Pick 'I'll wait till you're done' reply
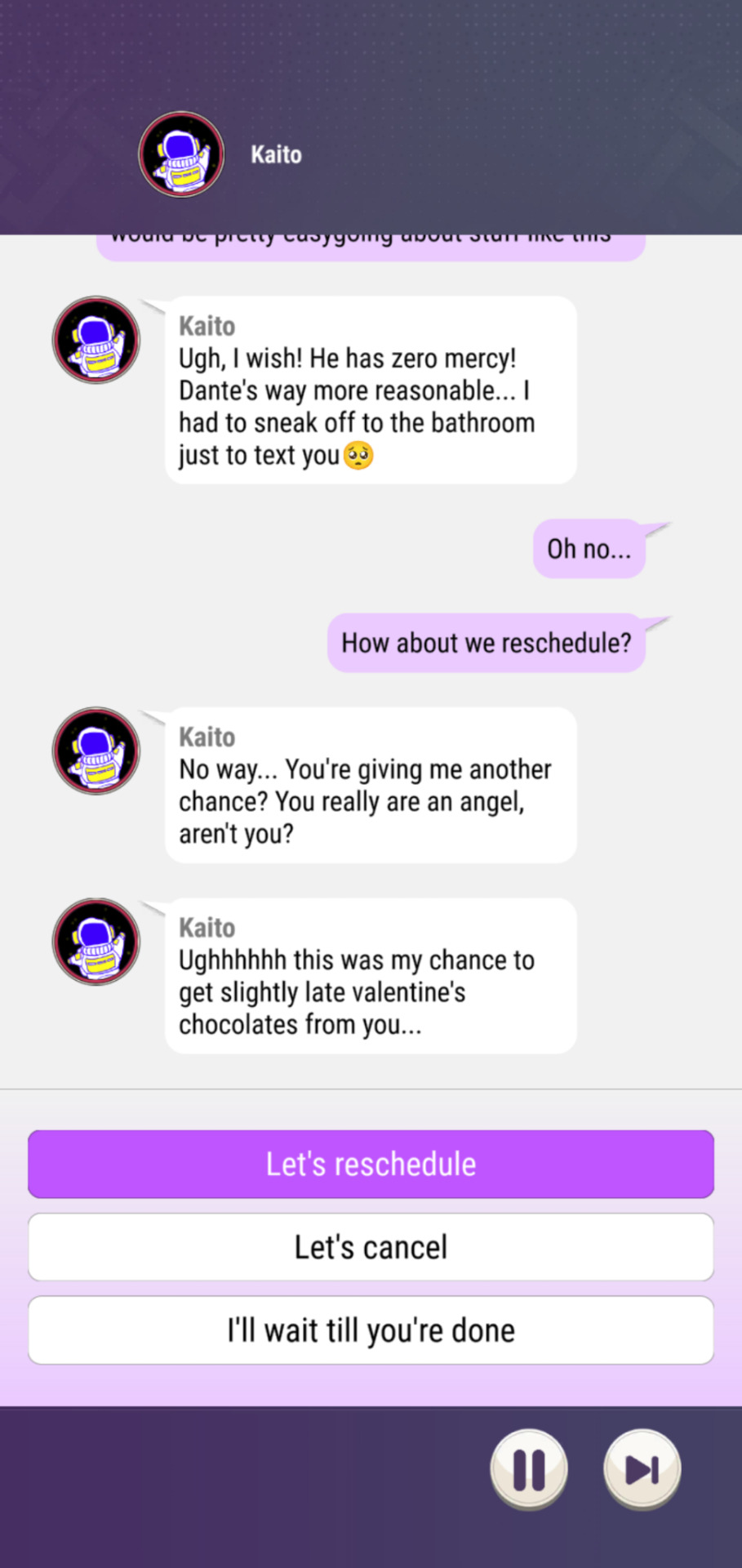742x1568 pixels. tap(371, 1330)
